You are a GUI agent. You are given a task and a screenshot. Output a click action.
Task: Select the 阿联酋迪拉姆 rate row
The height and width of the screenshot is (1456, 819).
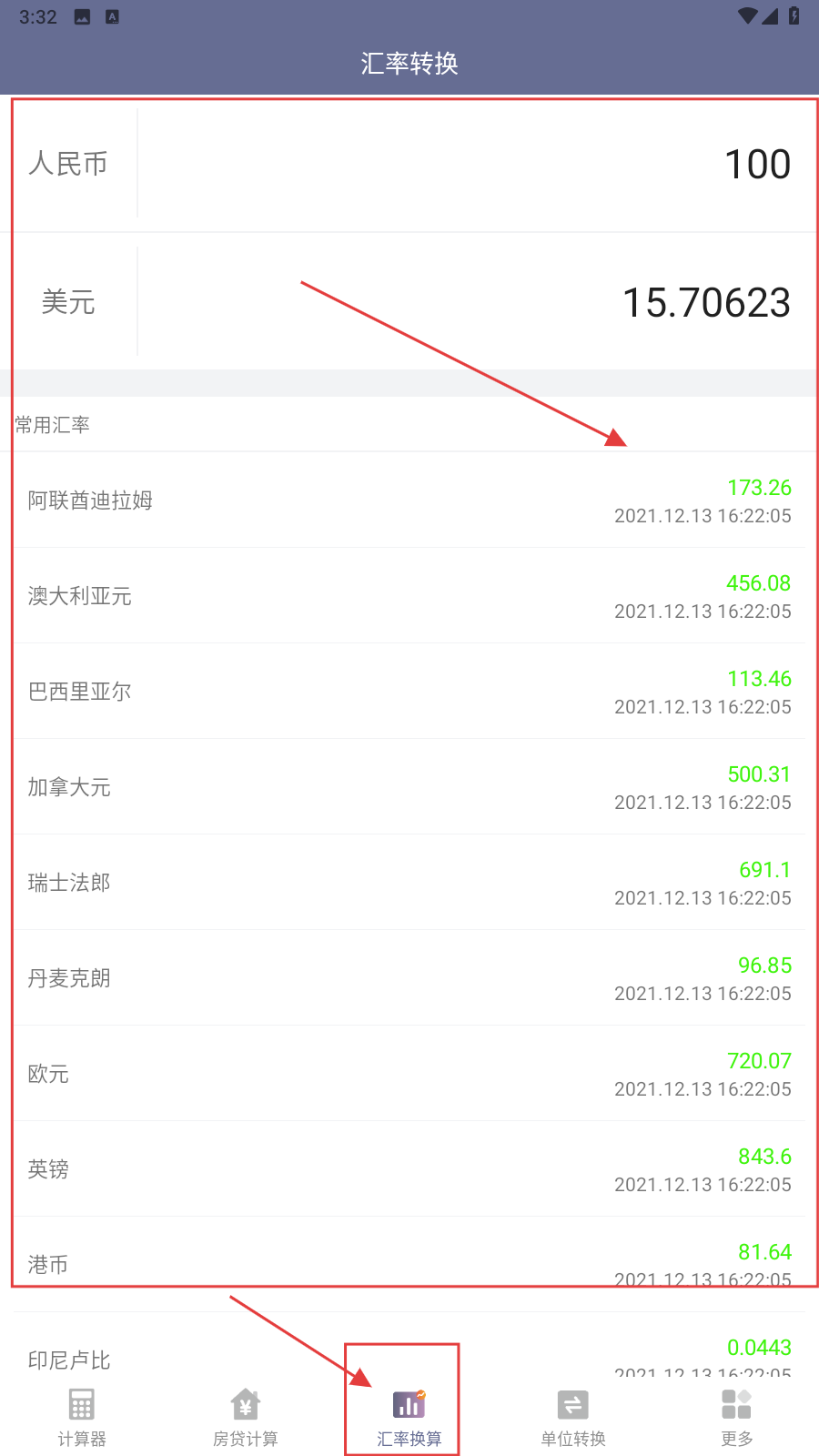click(409, 500)
